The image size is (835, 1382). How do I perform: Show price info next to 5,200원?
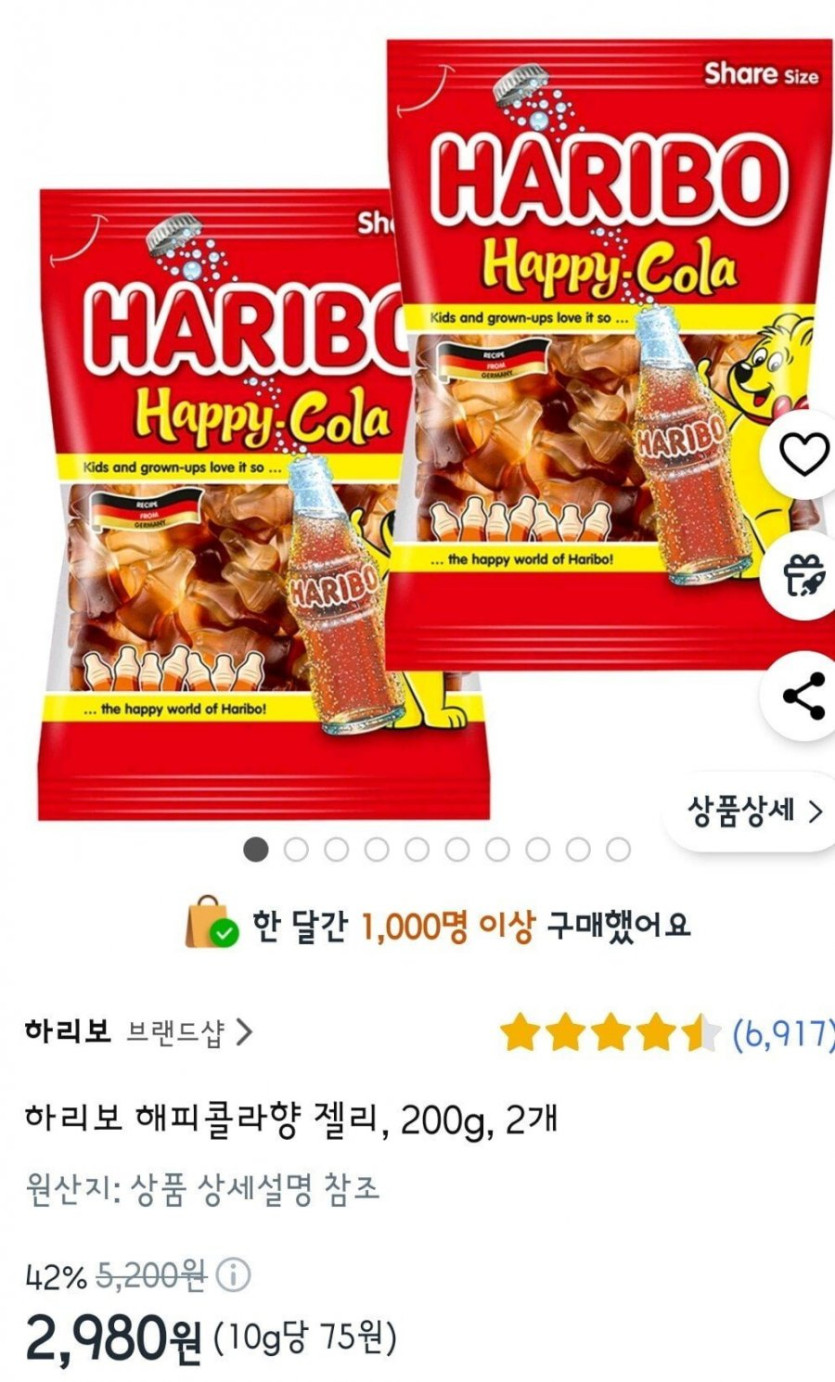coord(234,1275)
